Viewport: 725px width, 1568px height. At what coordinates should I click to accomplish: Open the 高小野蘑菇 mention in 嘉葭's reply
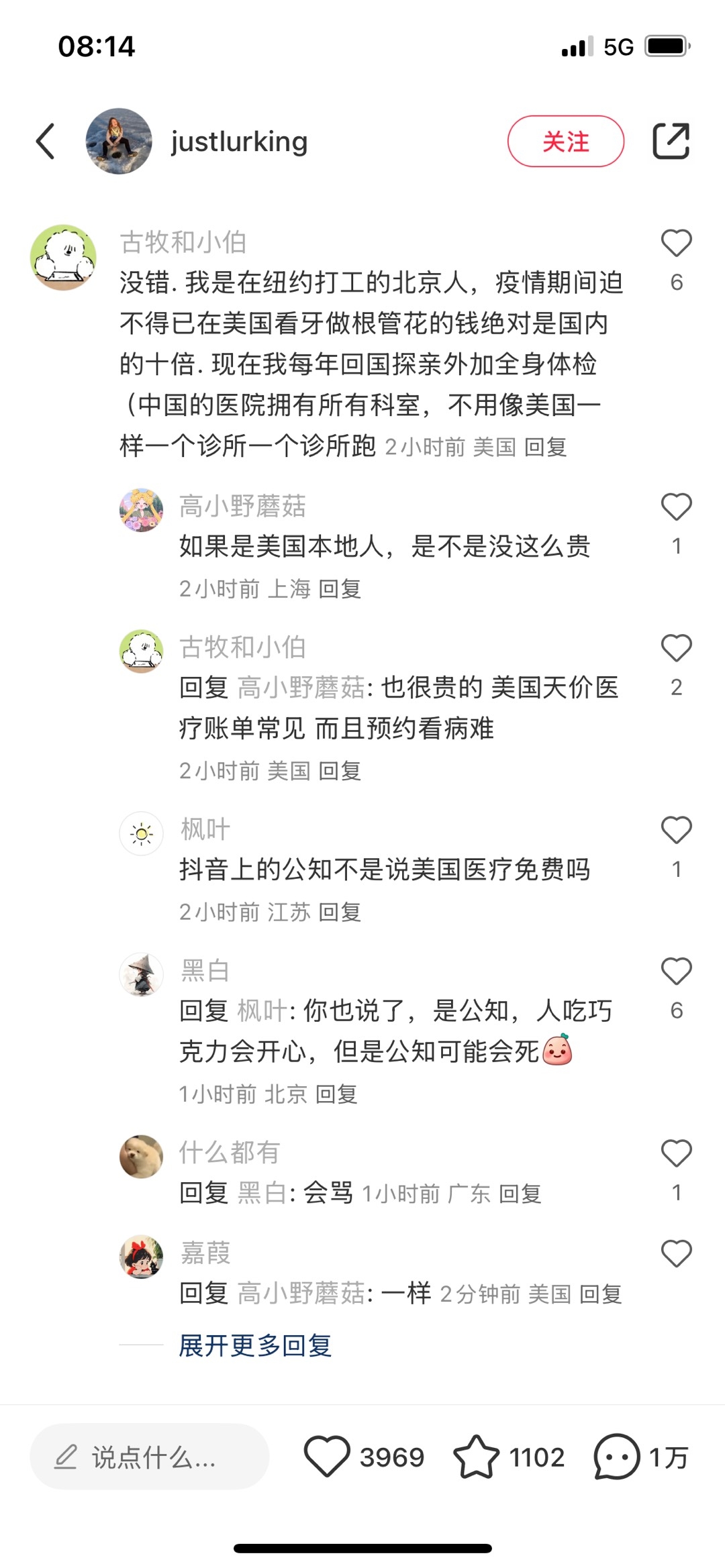301,1293
